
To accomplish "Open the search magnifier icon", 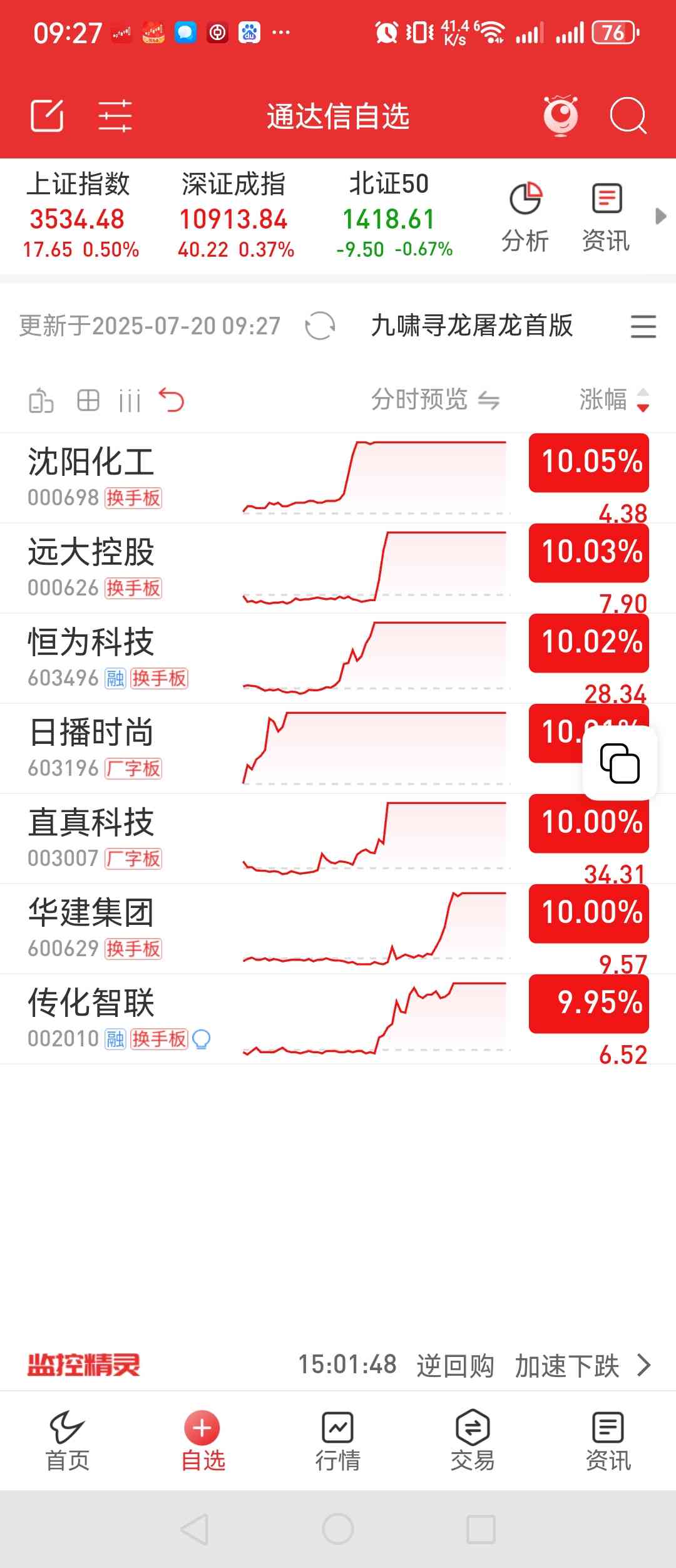I will pos(628,116).
